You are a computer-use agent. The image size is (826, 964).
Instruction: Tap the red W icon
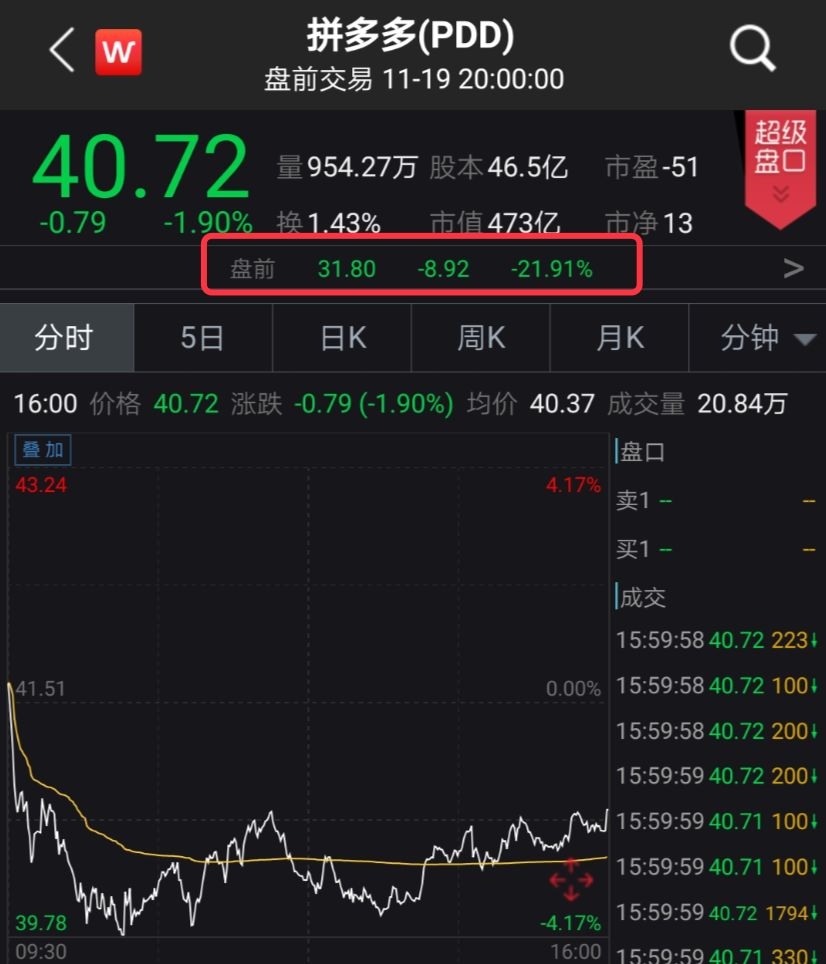point(118,52)
